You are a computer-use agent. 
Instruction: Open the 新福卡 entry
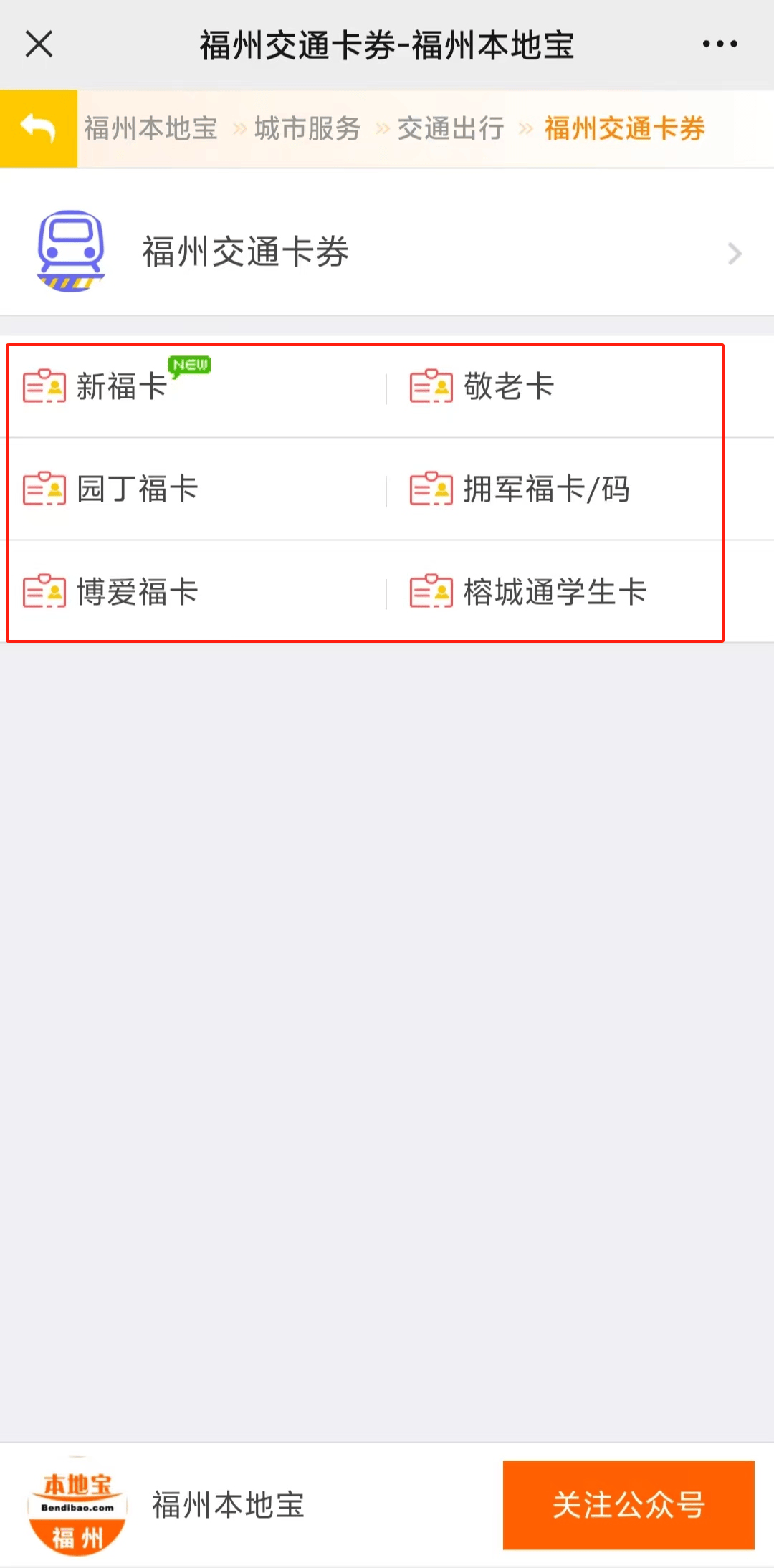tap(122, 387)
